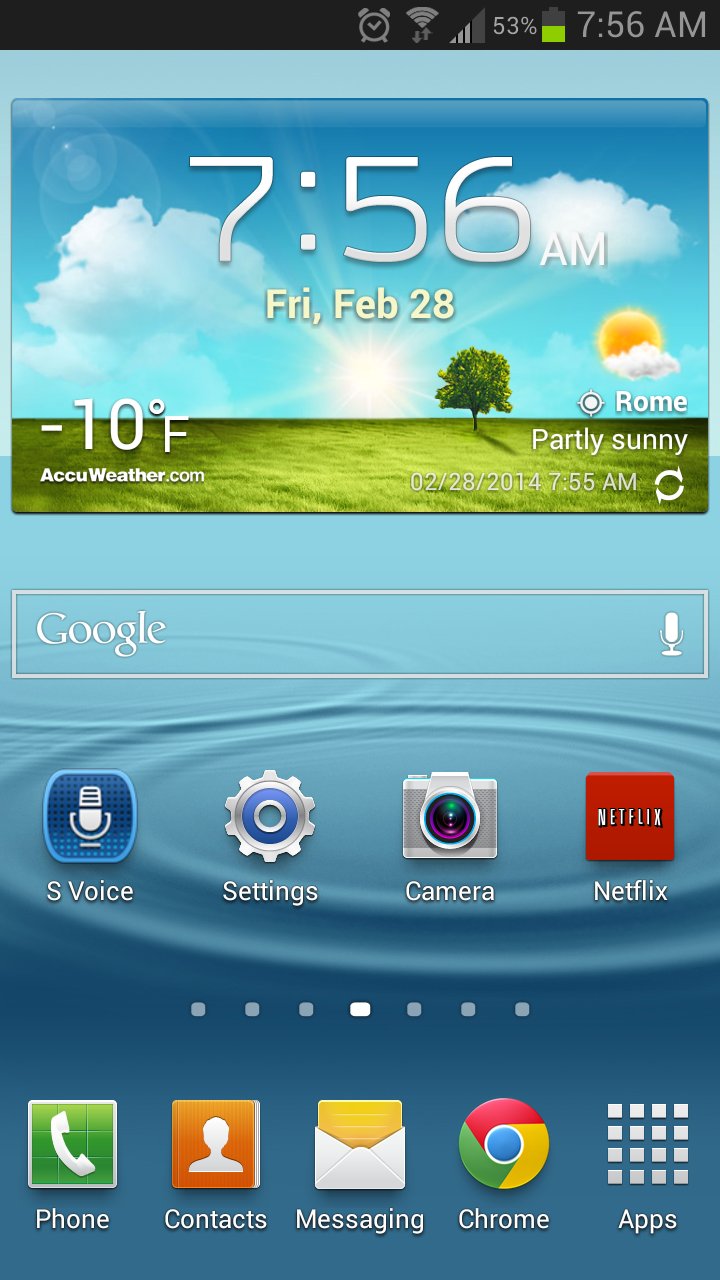Open the Apps drawer
Viewport: 720px width, 1280px height.
point(648,1145)
